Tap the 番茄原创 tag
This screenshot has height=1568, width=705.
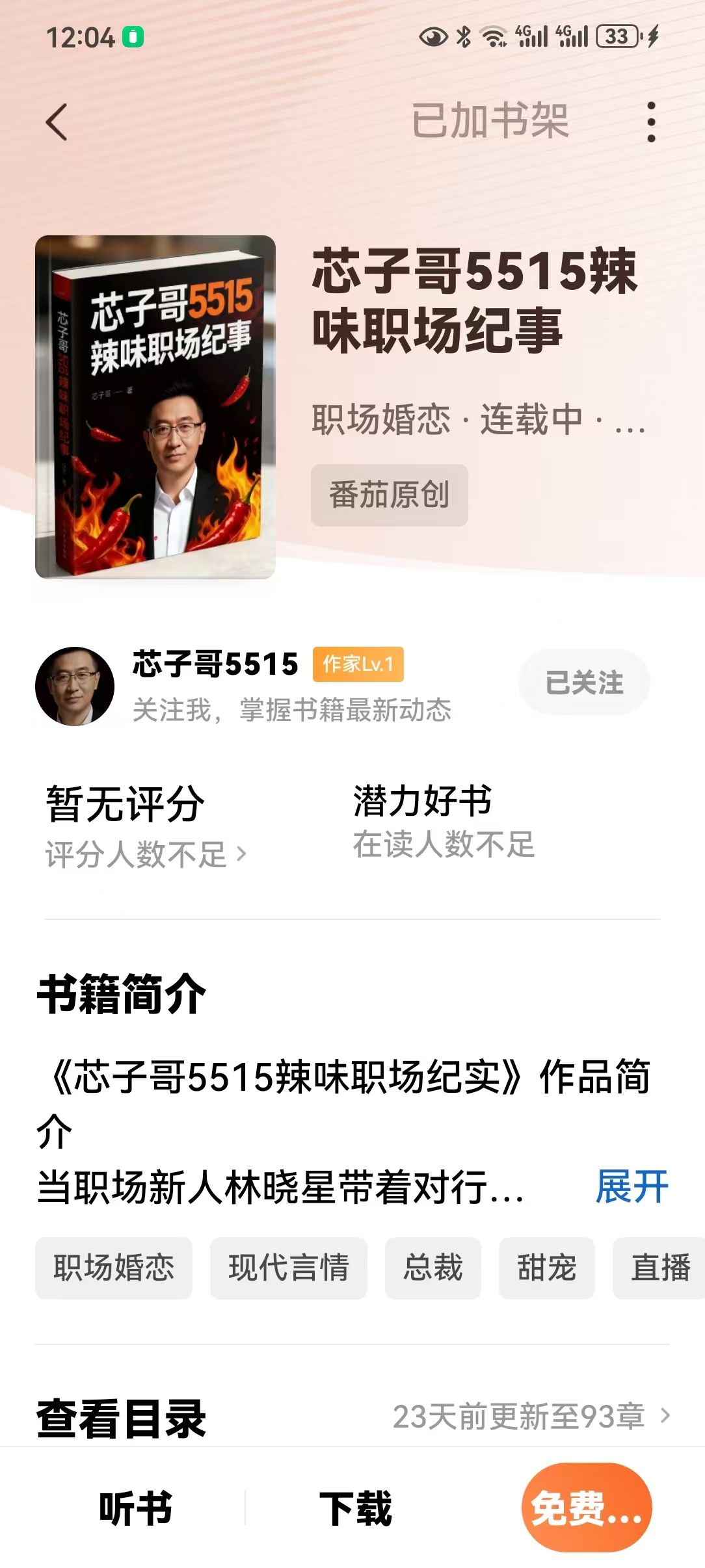[x=389, y=495]
